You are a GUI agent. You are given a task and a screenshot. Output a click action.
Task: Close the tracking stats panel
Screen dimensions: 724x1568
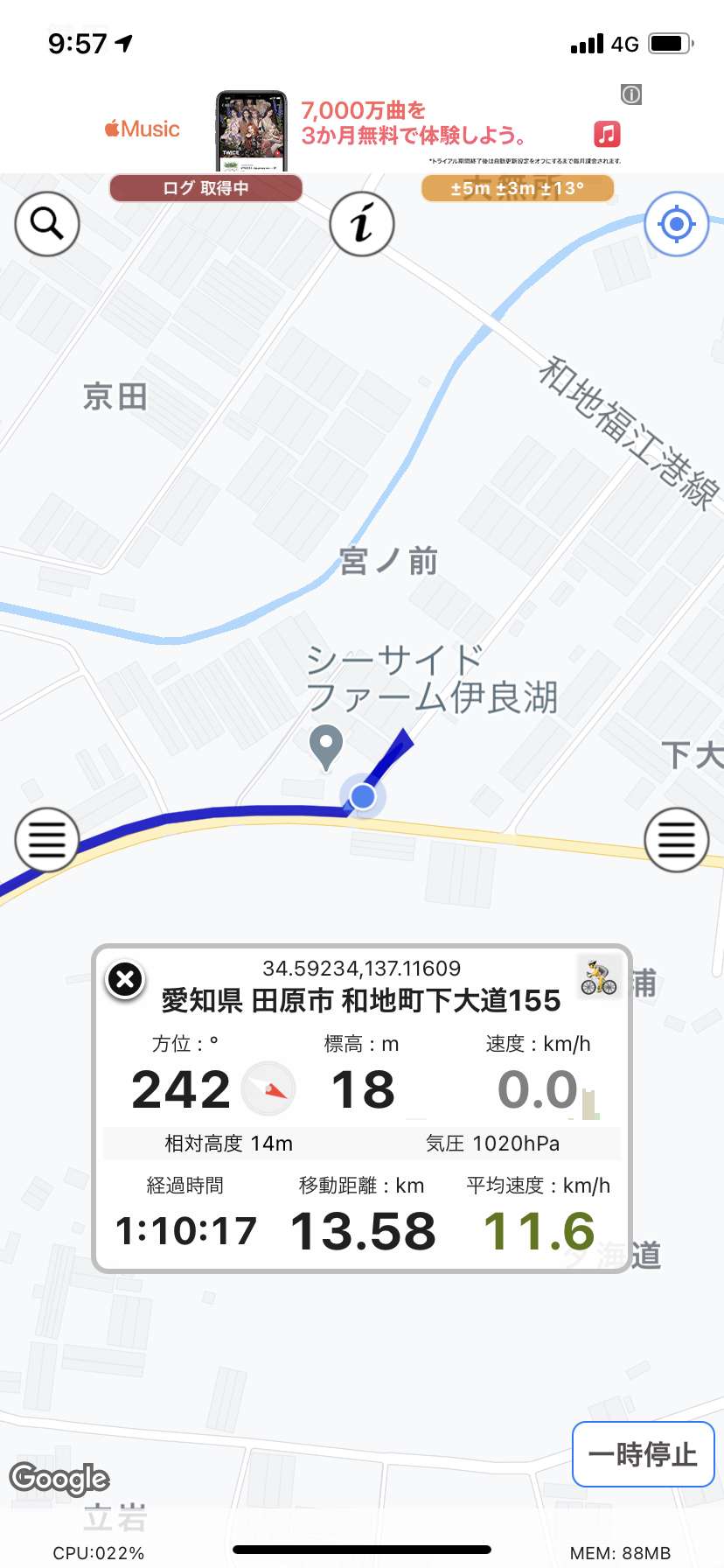point(125,979)
